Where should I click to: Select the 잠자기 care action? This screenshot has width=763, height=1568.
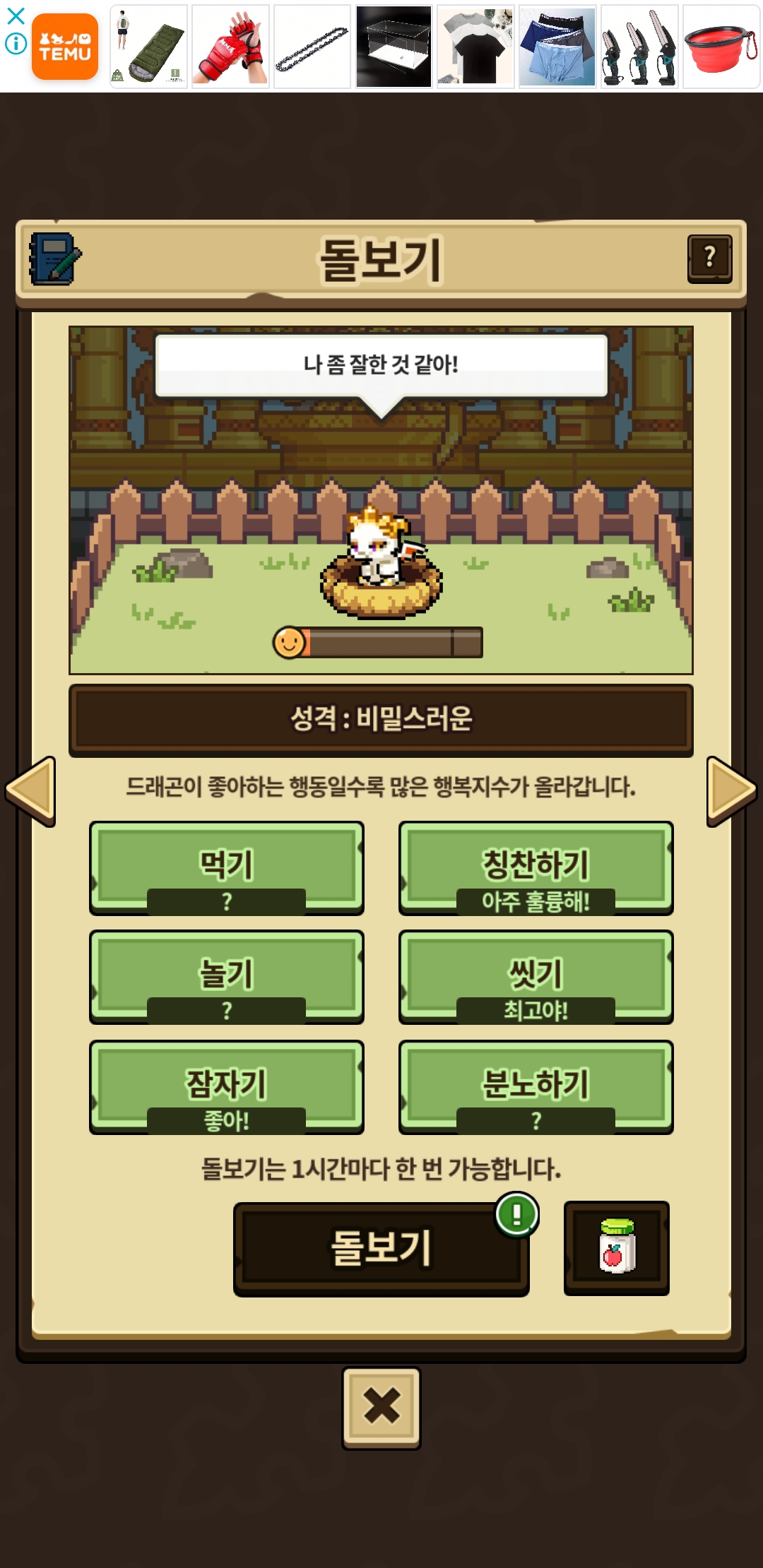[227, 1087]
